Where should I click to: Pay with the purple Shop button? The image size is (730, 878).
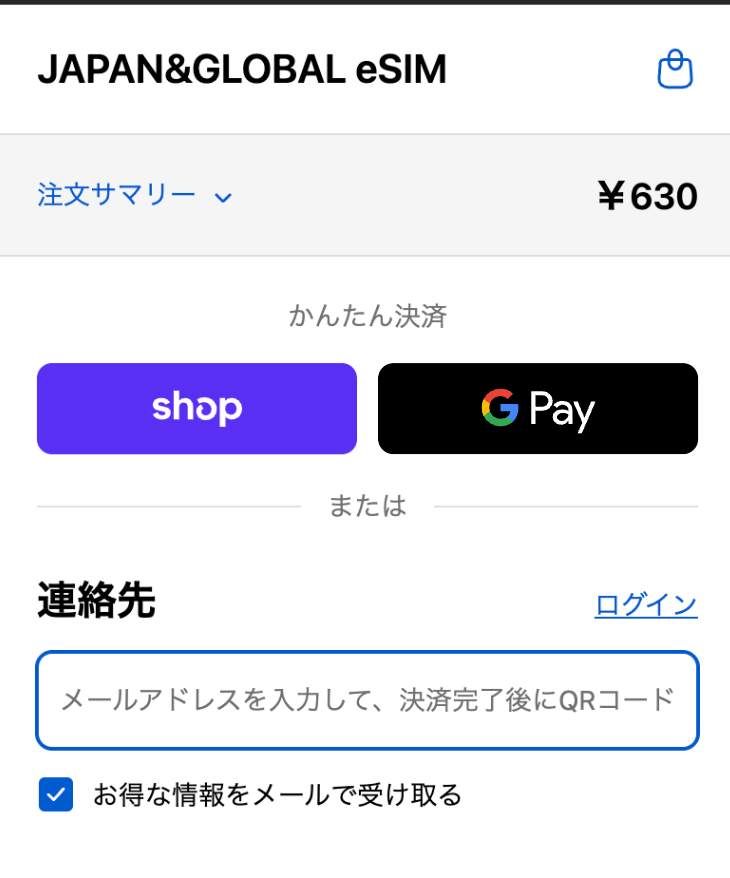[197, 408]
